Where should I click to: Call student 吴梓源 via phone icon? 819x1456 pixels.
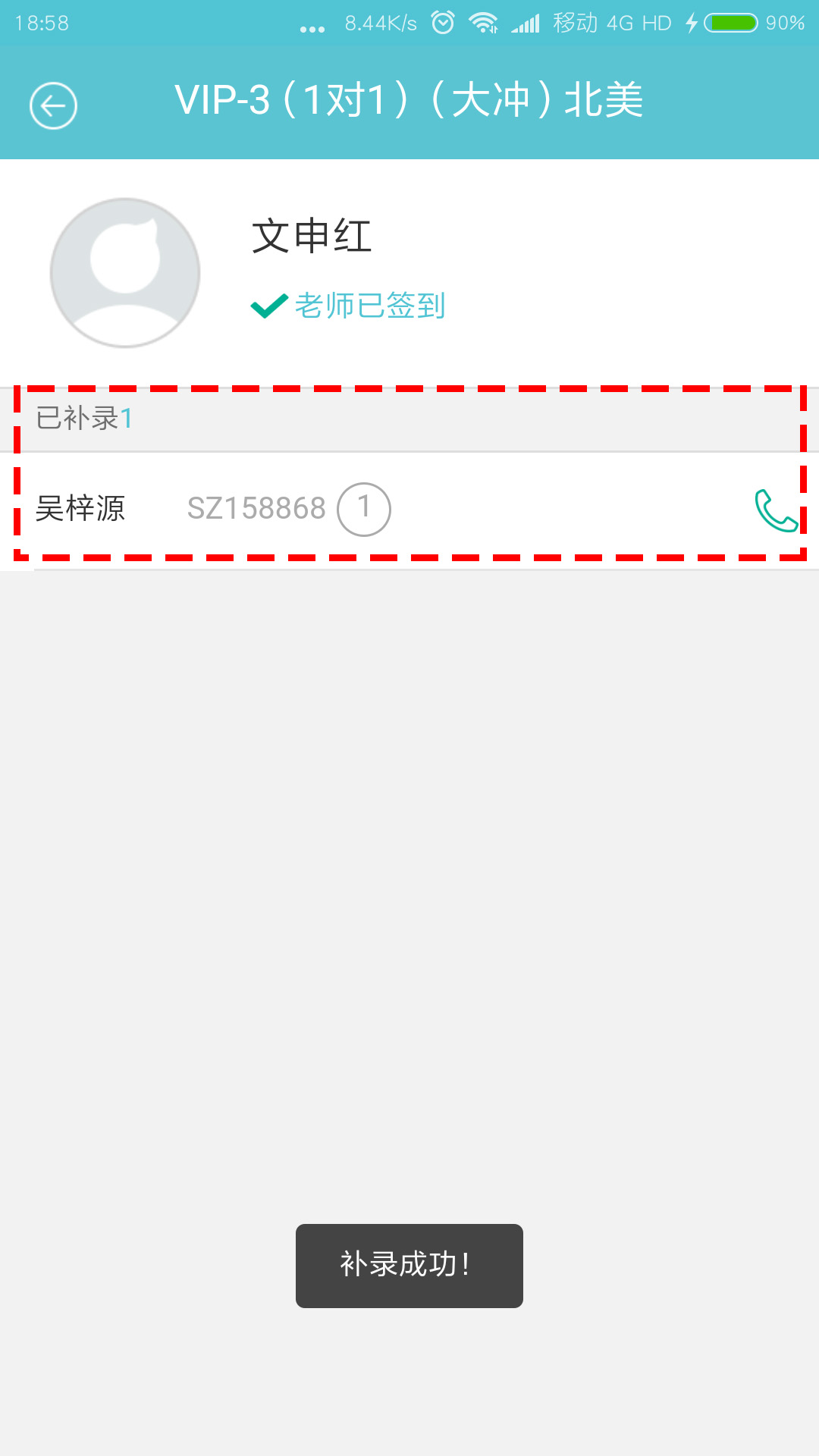click(x=776, y=510)
